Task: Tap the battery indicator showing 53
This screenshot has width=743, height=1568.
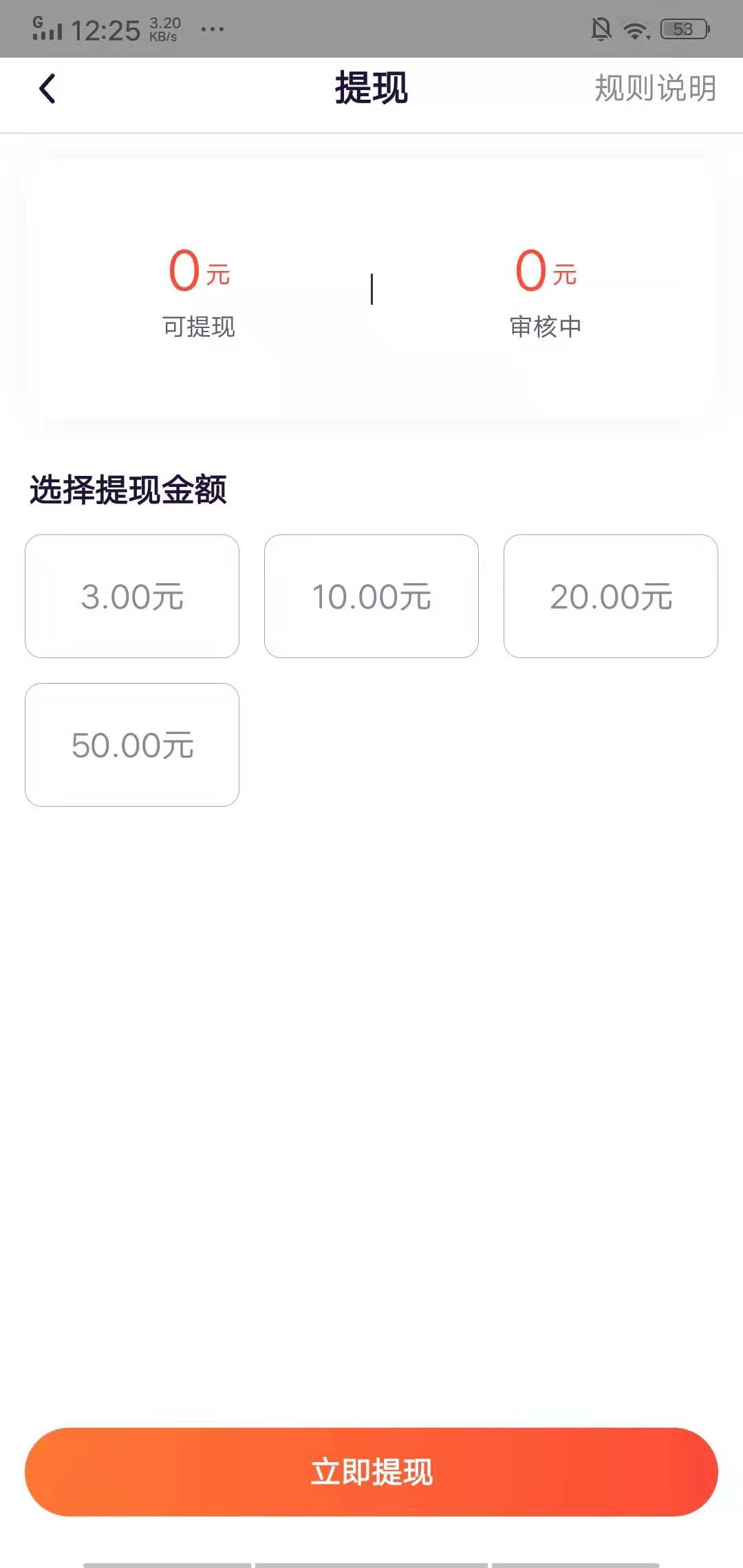Action: tap(681, 28)
